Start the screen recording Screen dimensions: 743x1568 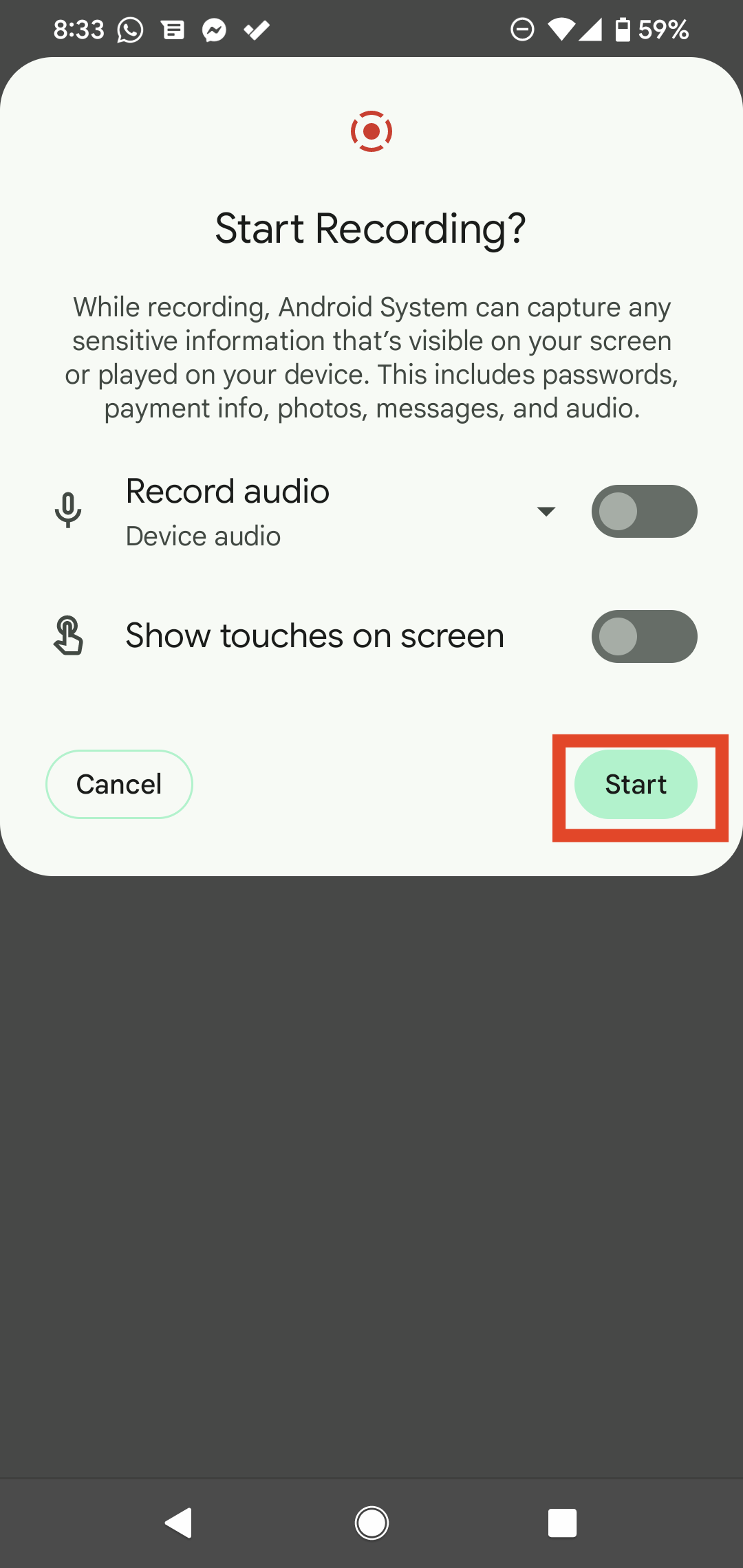click(635, 784)
